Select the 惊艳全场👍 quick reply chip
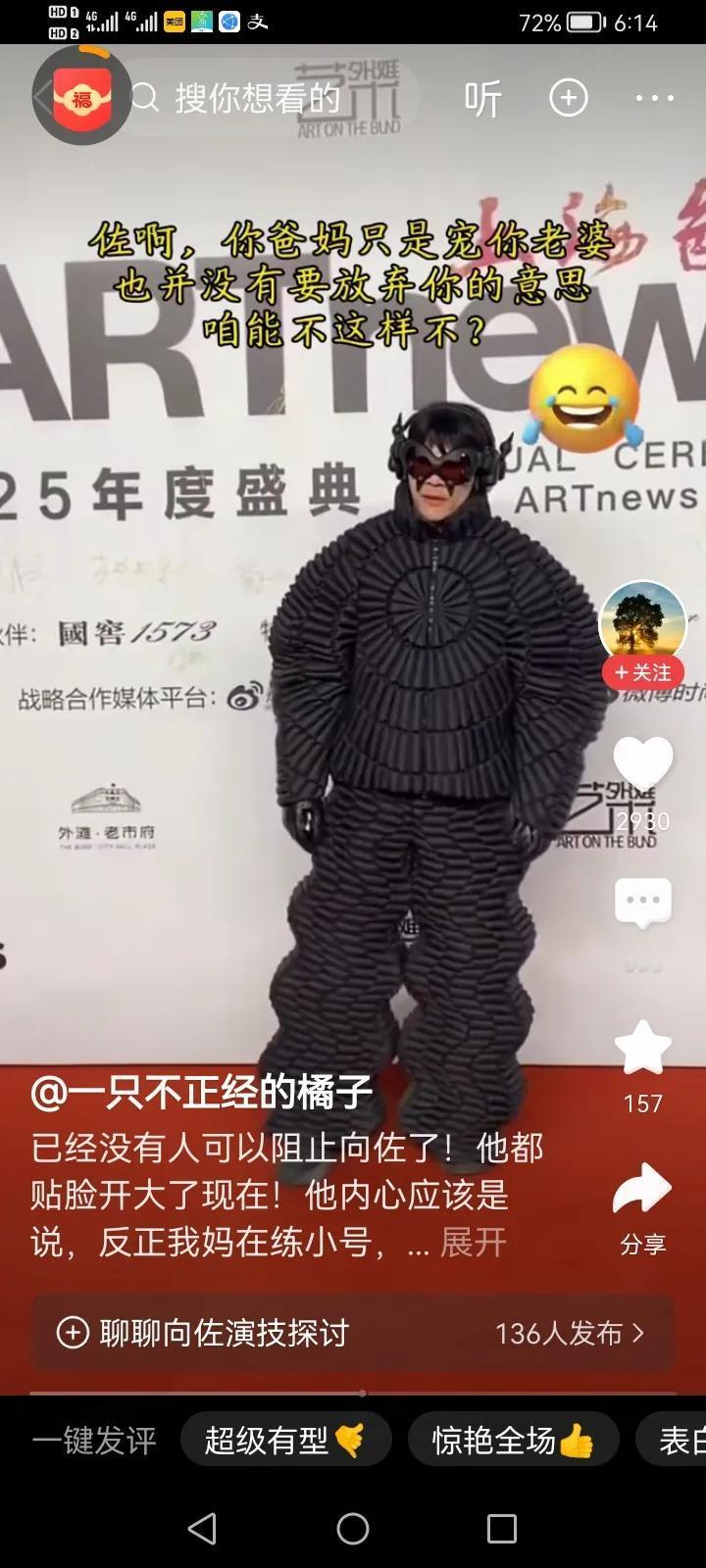Image resolution: width=706 pixels, height=1568 pixels. pos(512,1438)
